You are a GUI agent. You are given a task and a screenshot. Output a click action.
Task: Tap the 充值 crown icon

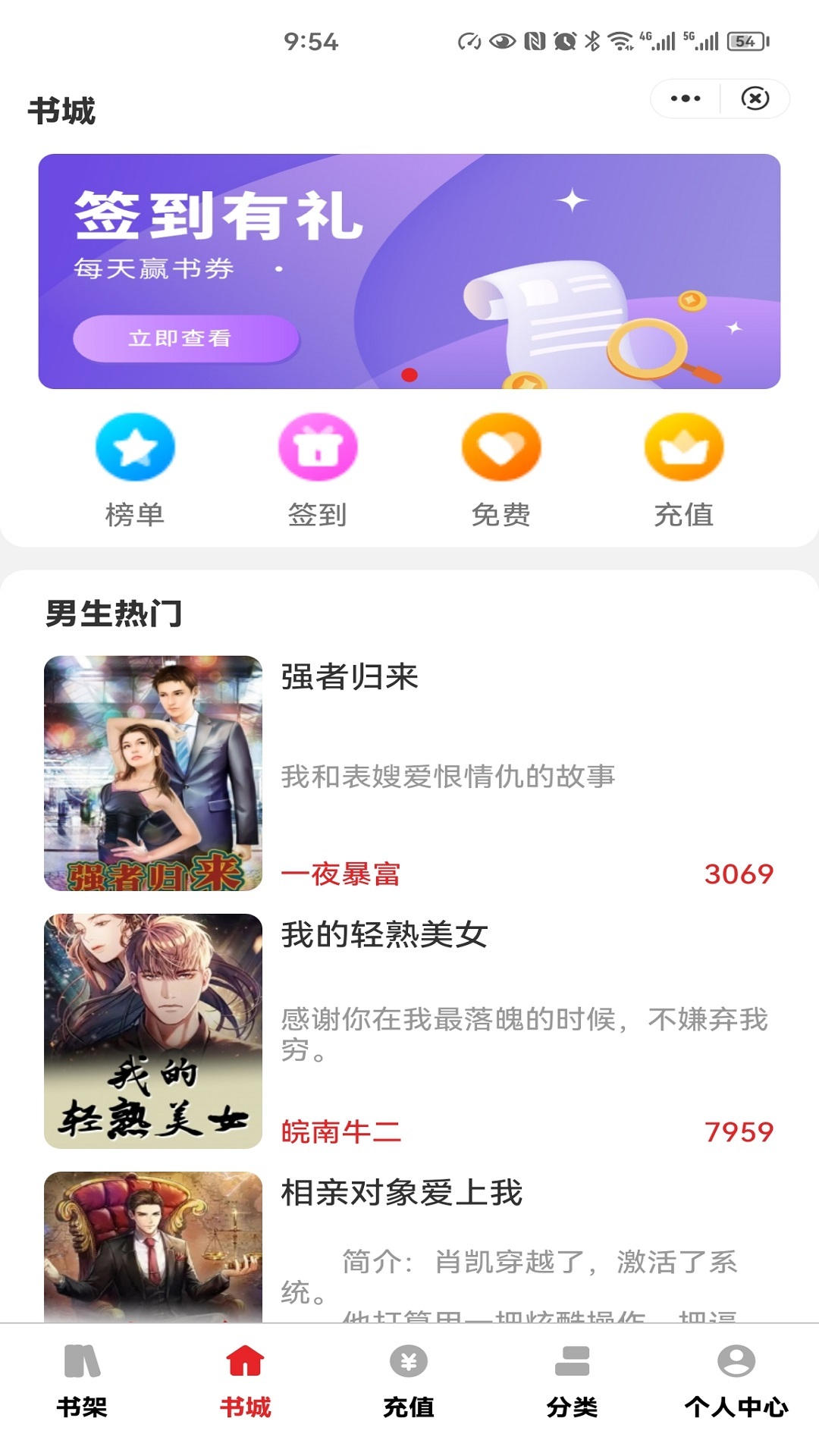(682, 447)
